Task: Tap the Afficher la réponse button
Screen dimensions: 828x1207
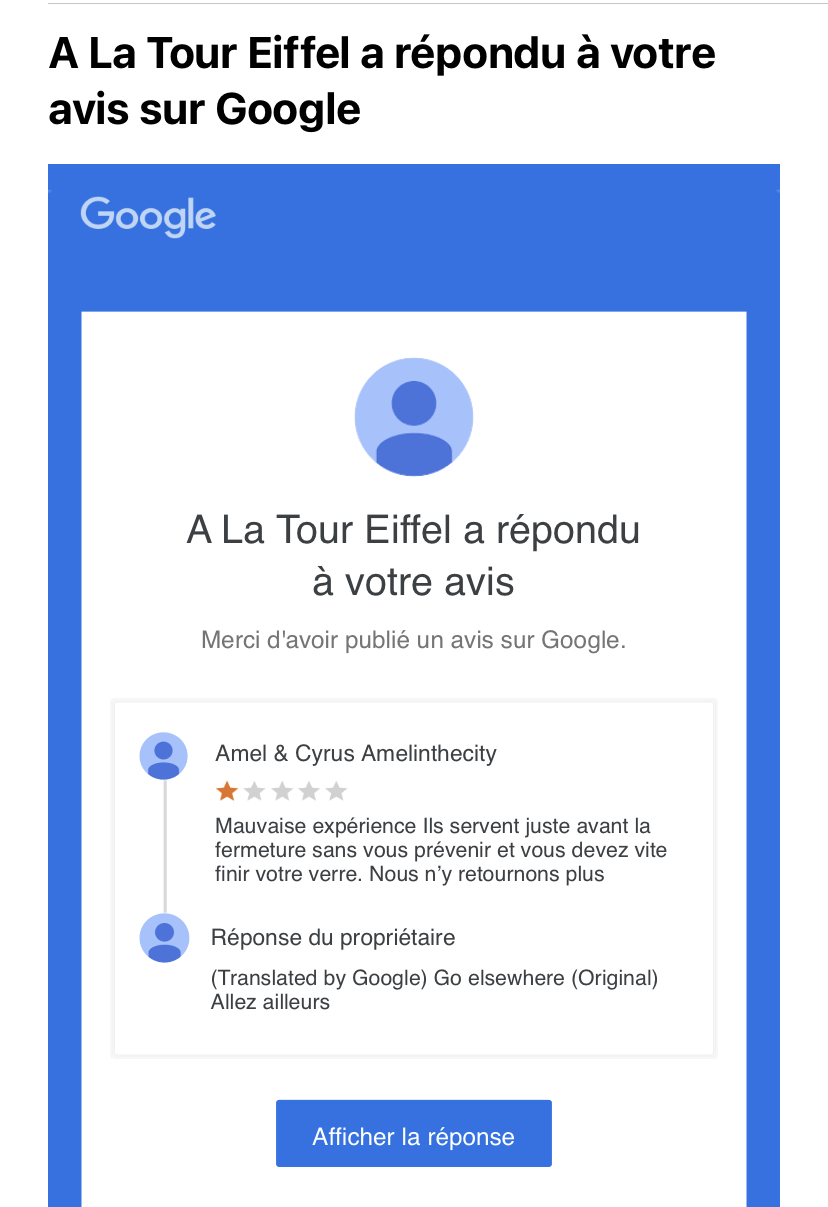Action: pos(413,1134)
